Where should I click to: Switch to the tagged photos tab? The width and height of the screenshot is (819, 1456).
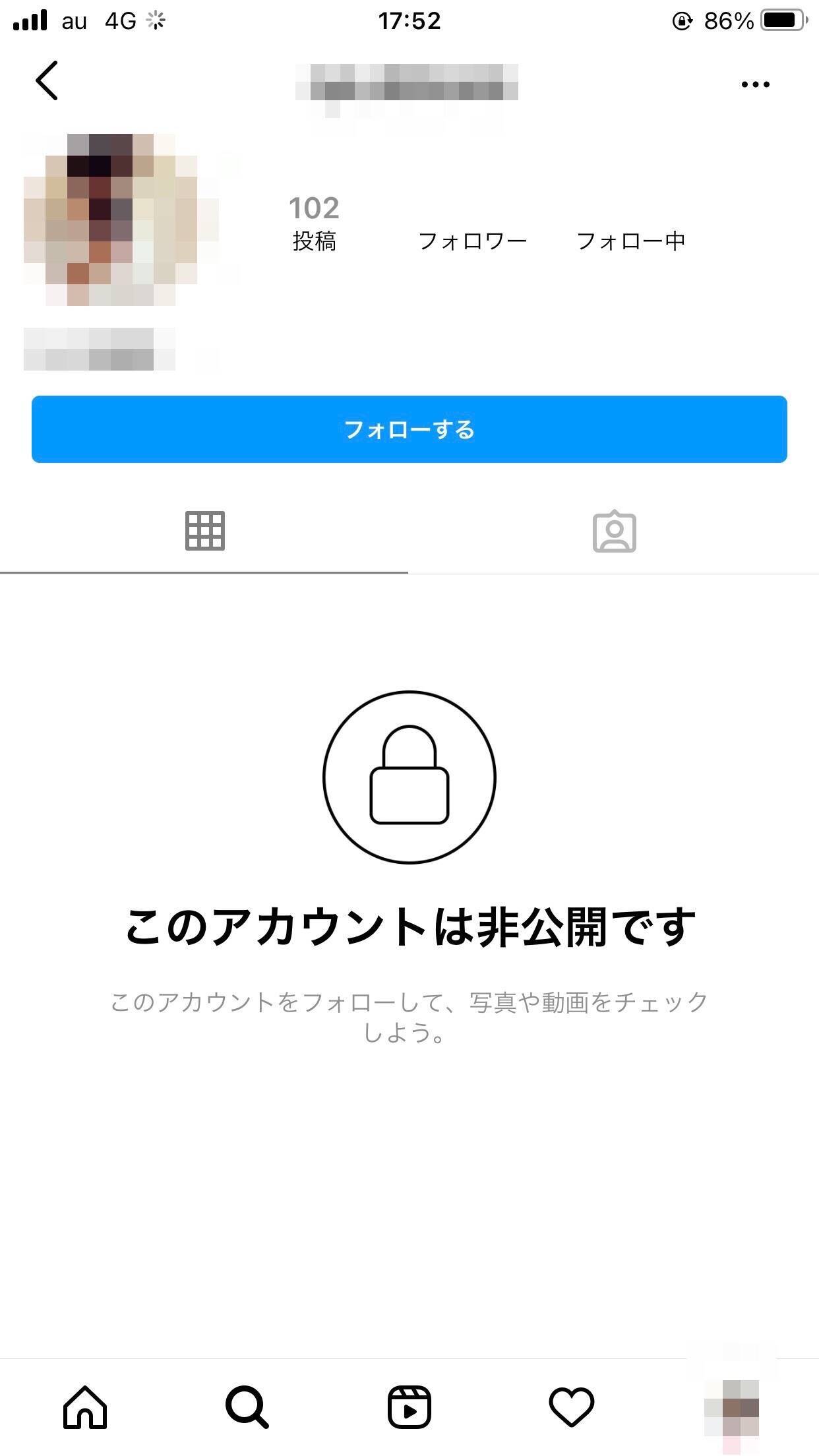coord(614,531)
